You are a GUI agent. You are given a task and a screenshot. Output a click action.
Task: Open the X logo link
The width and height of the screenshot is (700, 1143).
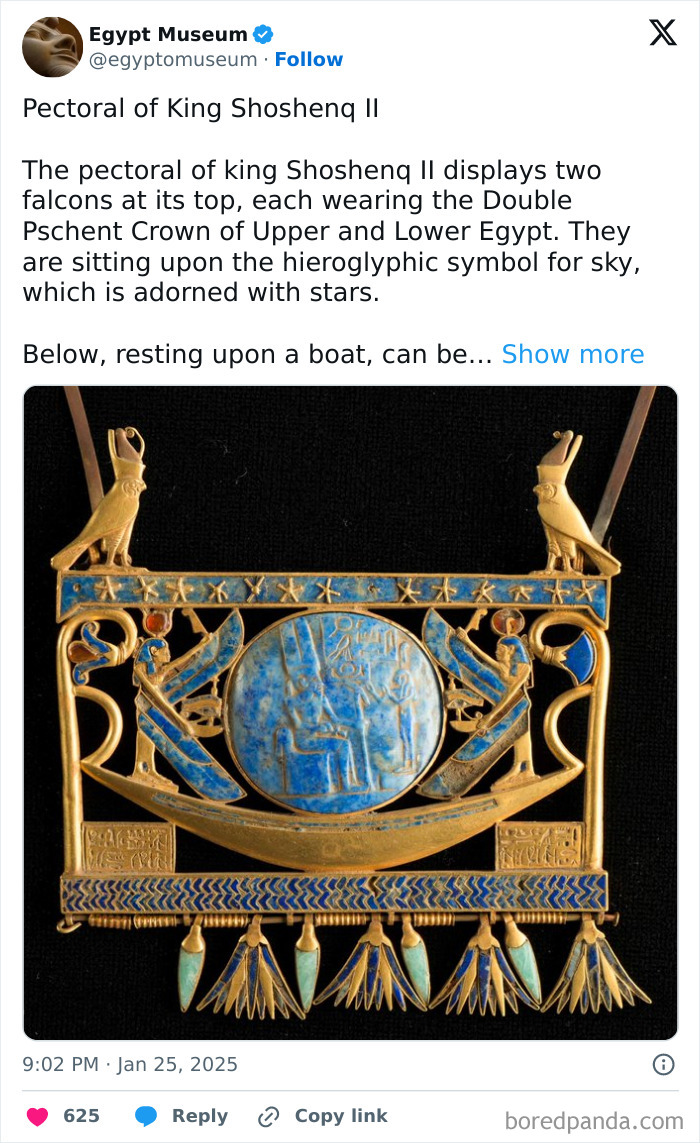pyautogui.click(x=662, y=34)
